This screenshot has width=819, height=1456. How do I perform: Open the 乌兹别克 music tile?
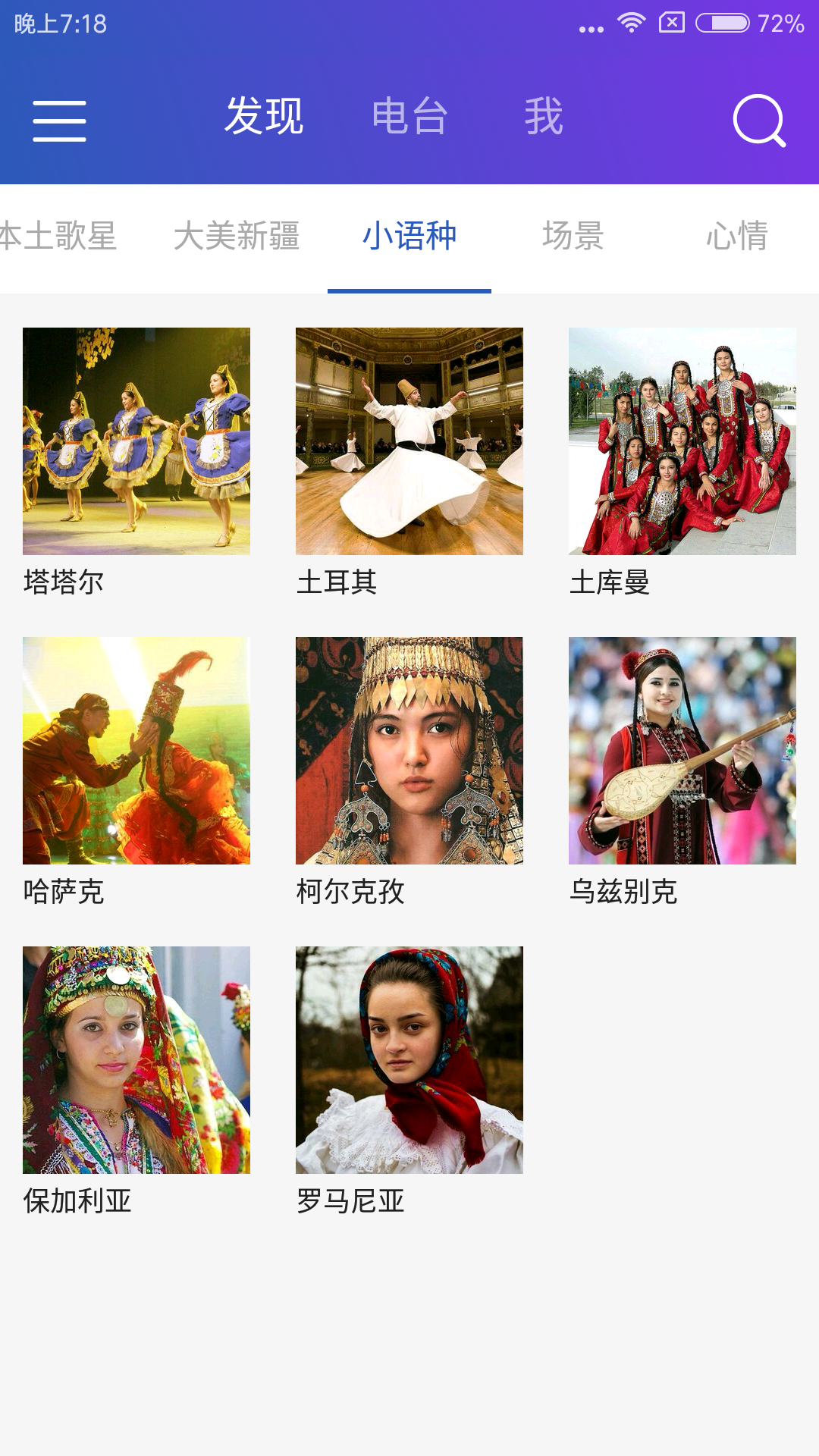[682, 751]
